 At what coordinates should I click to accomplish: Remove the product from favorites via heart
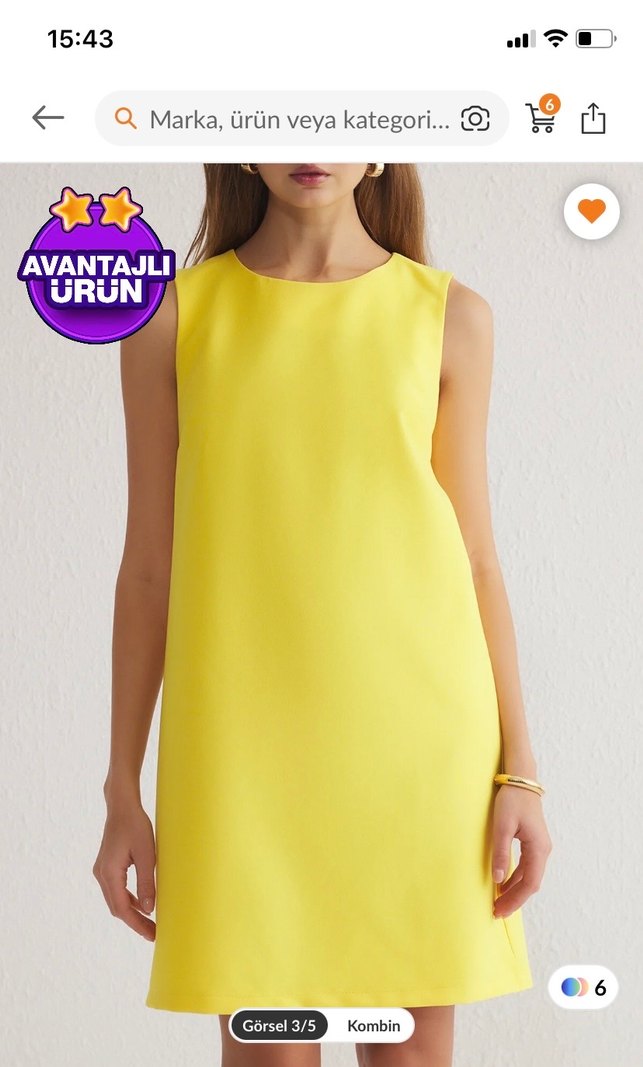click(x=592, y=212)
